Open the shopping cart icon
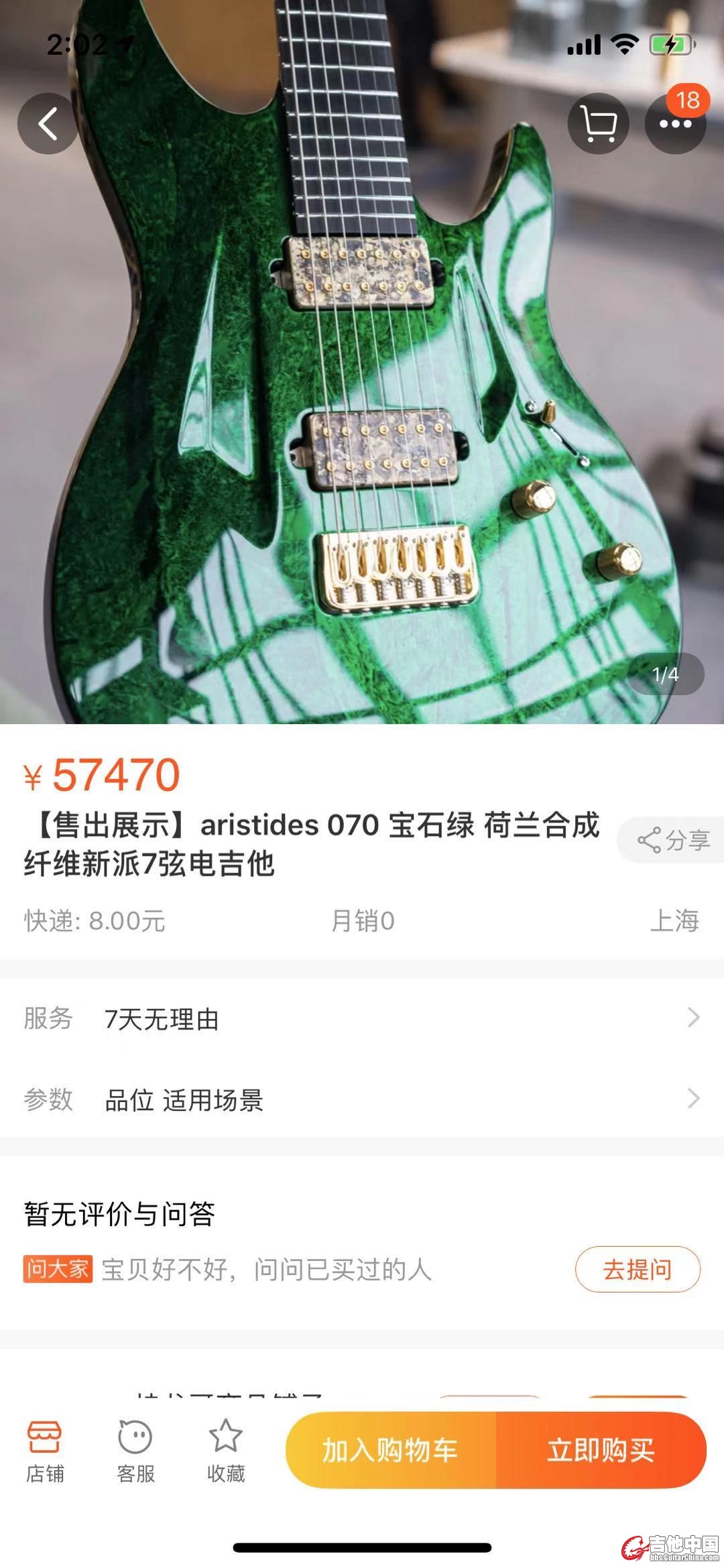This screenshot has width=724, height=1568. tap(598, 124)
